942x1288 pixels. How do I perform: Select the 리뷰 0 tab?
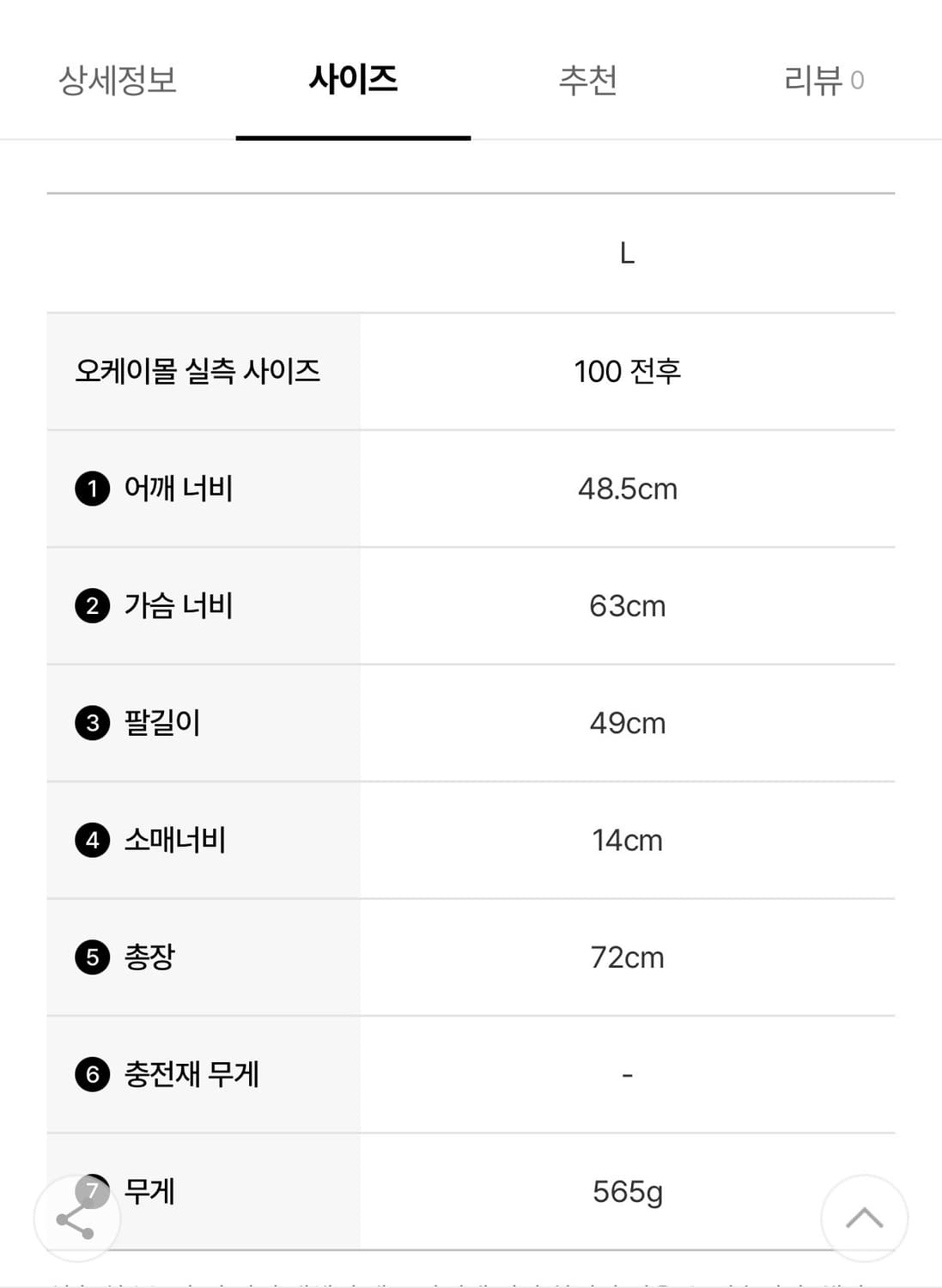point(825,80)
